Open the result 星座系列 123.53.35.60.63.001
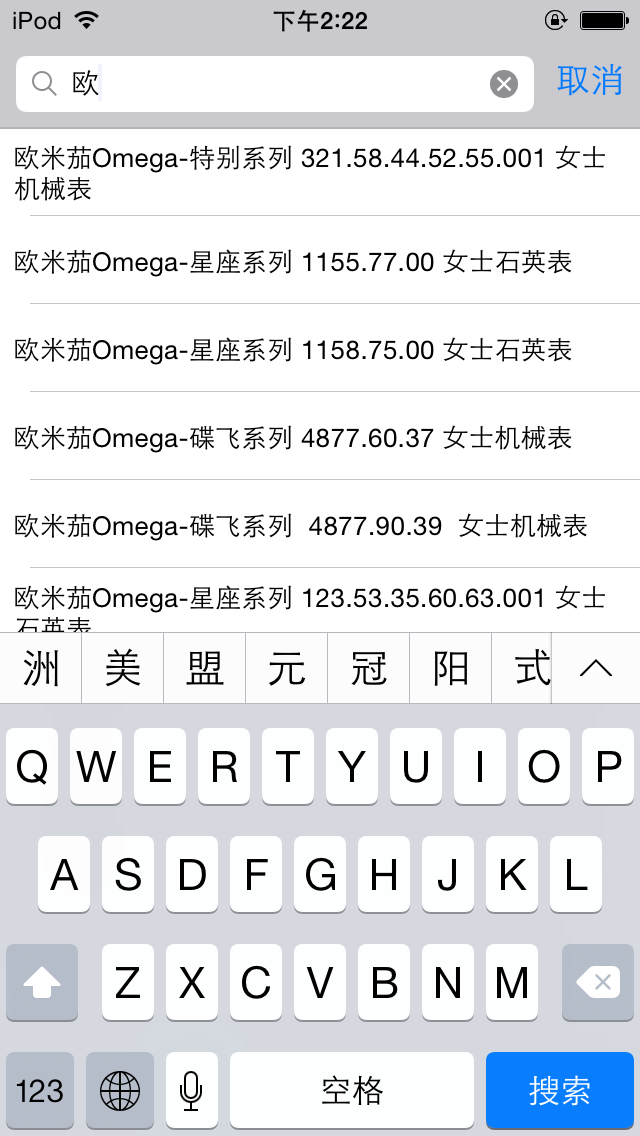640x1136 pixels. [320, 601]
